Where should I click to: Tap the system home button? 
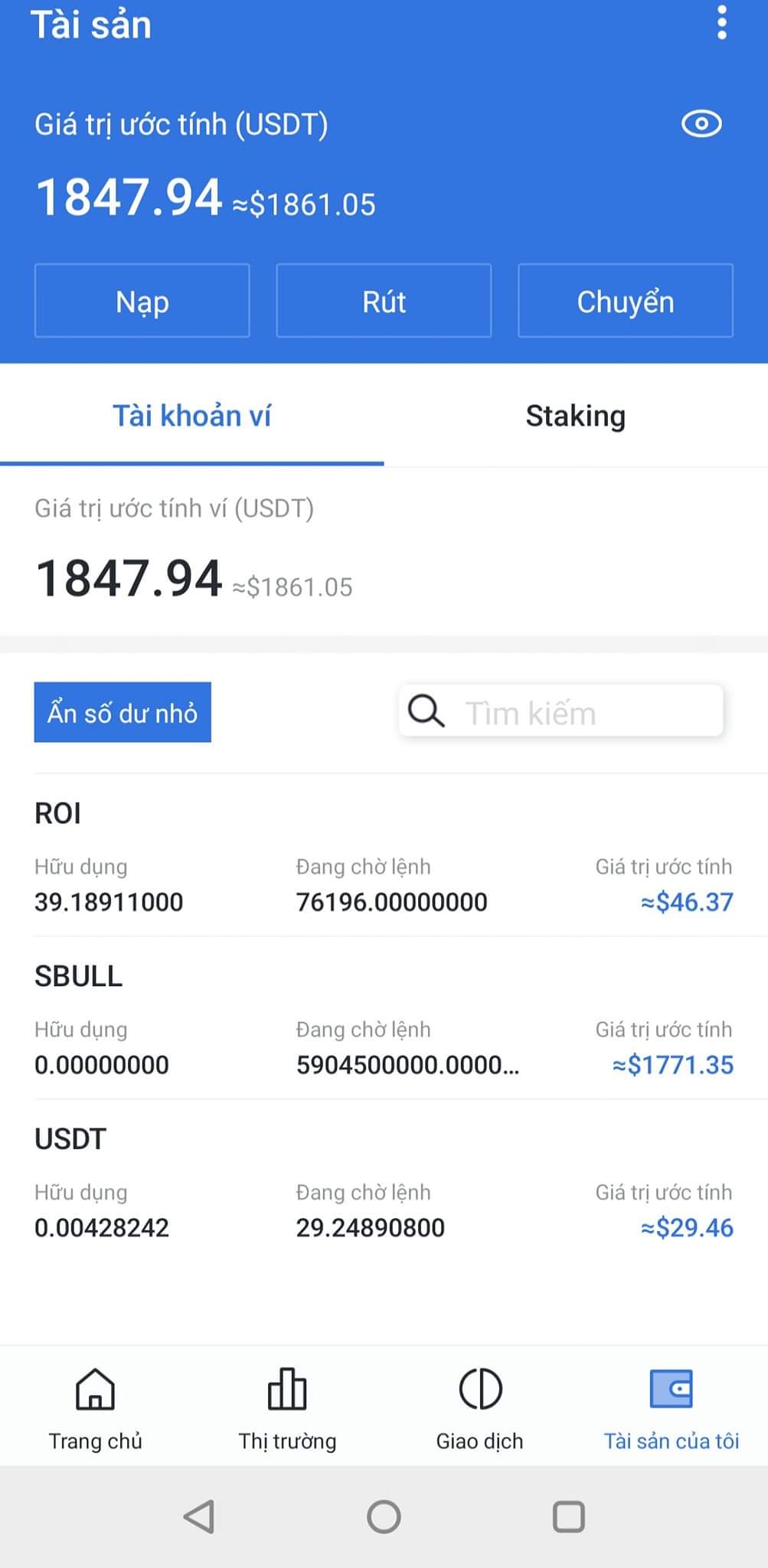pyautogui.click(x=384, y=1517)
